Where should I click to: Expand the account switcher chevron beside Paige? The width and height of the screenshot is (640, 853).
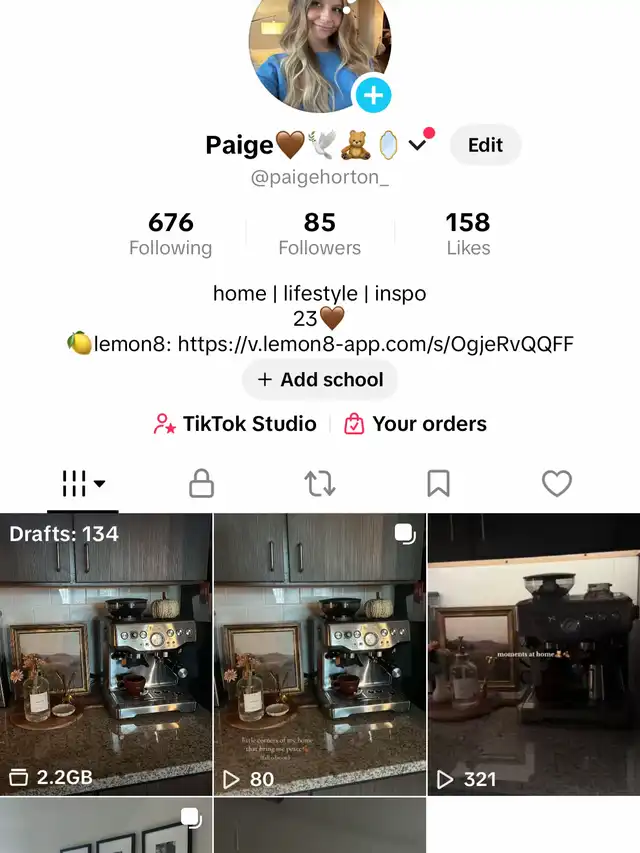(x=418, y=146)
